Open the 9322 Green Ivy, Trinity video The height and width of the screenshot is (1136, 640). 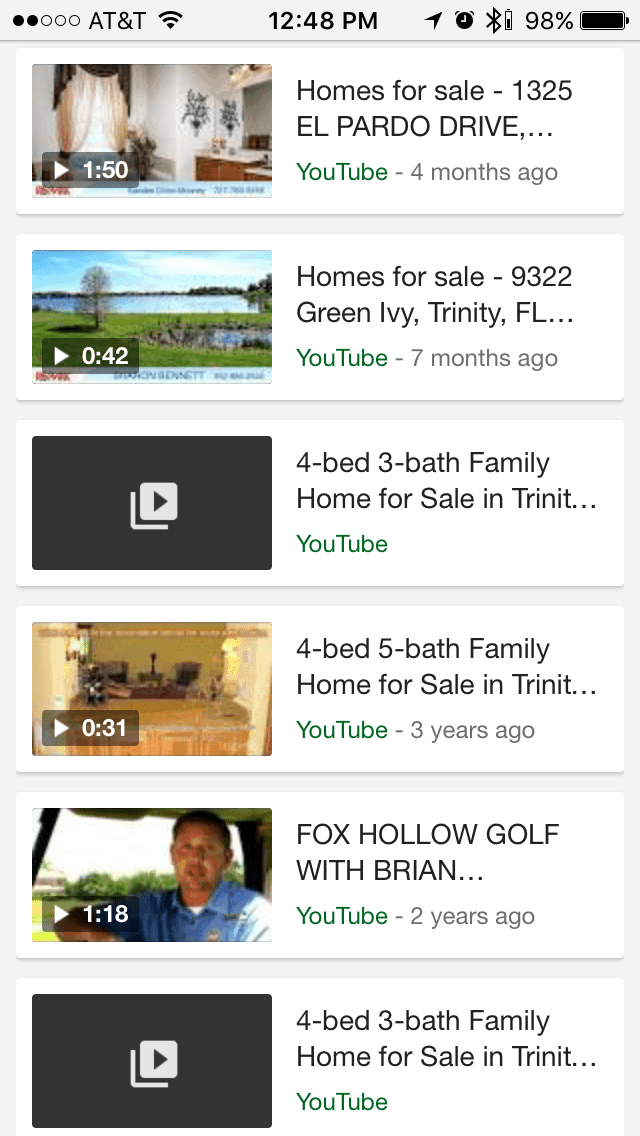click(x=320, y=317)
